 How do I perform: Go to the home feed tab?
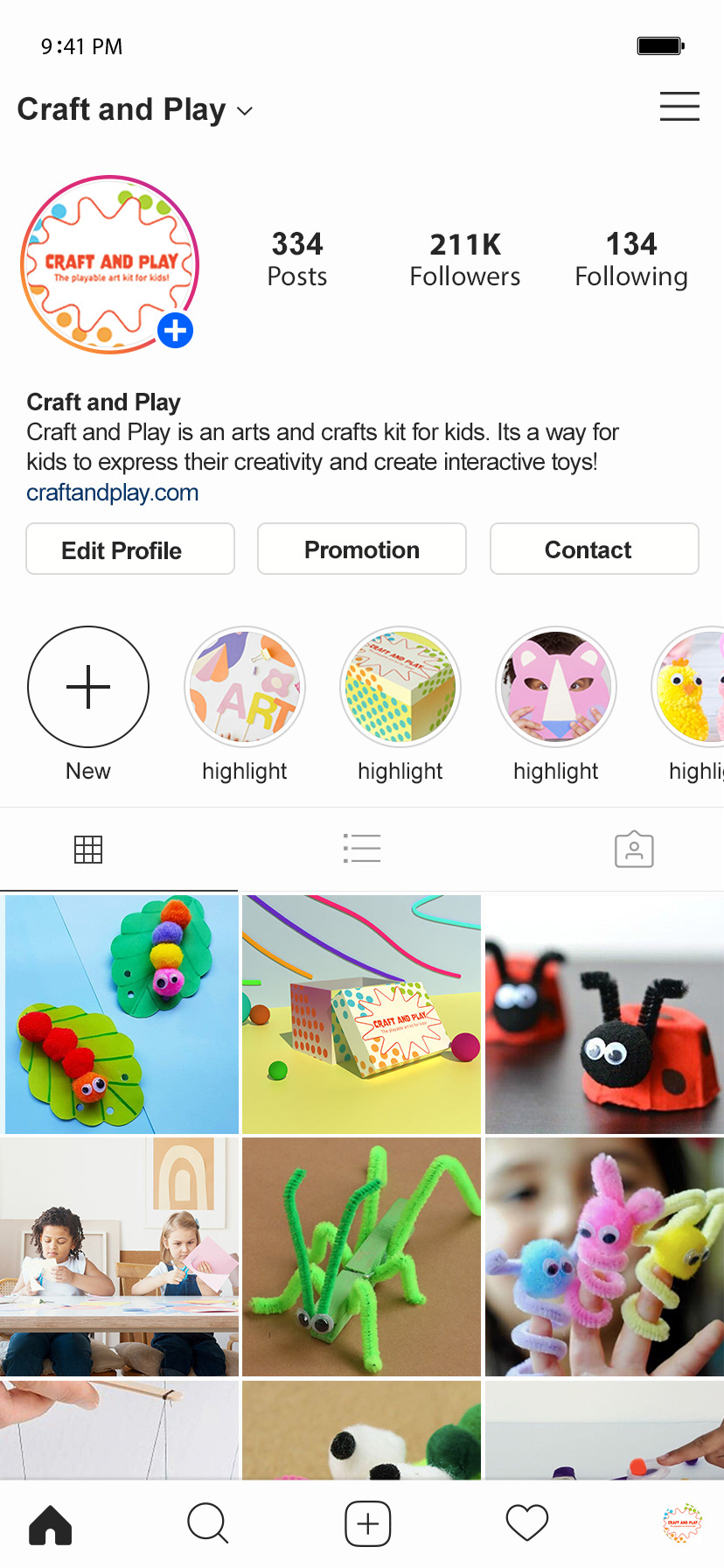[51, 1524]
